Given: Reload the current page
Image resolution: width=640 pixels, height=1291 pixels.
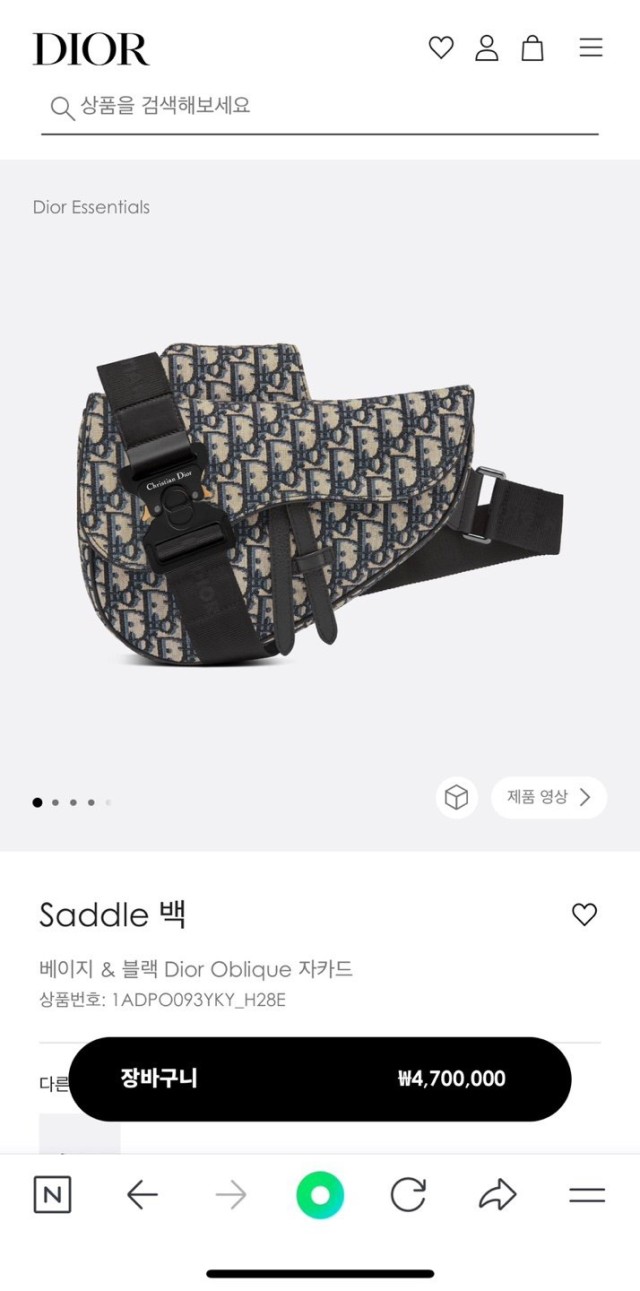Looking at the screenshot, I should coord(408,1195).
